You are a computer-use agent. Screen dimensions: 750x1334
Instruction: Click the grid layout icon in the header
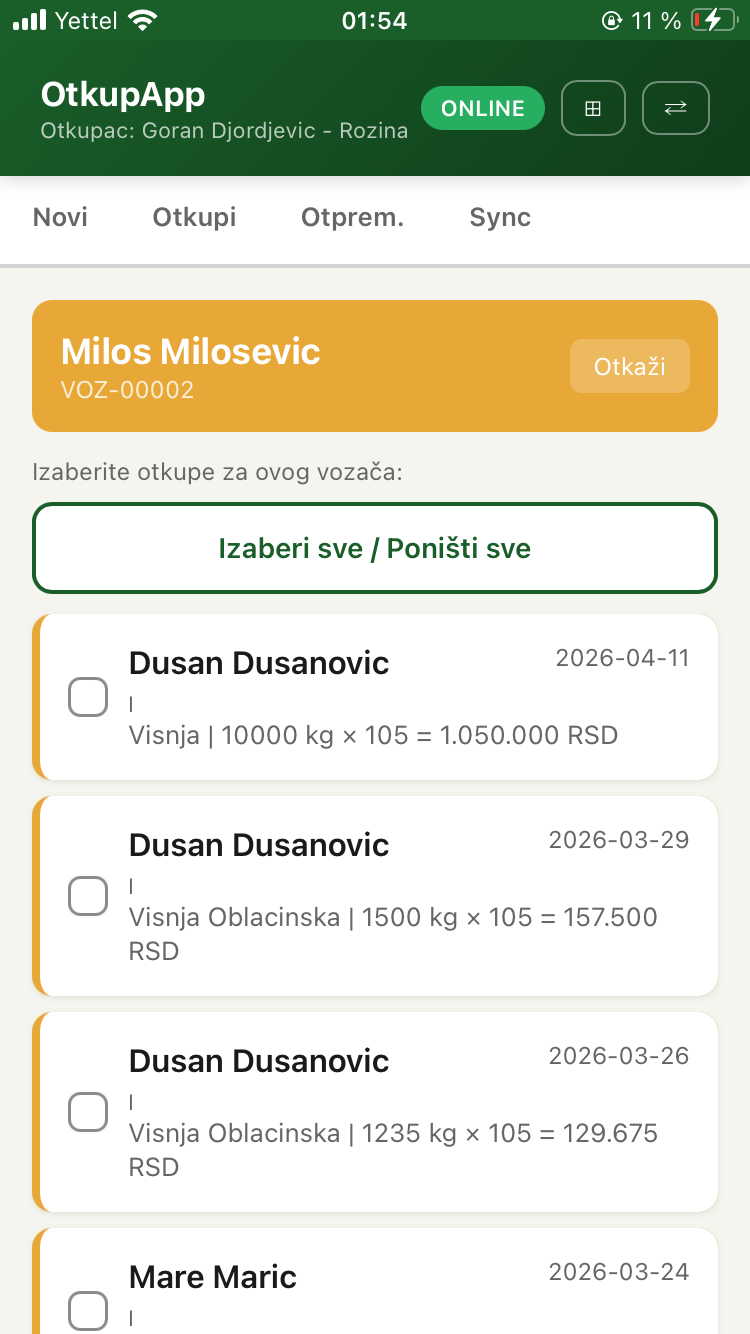(593, 108)
